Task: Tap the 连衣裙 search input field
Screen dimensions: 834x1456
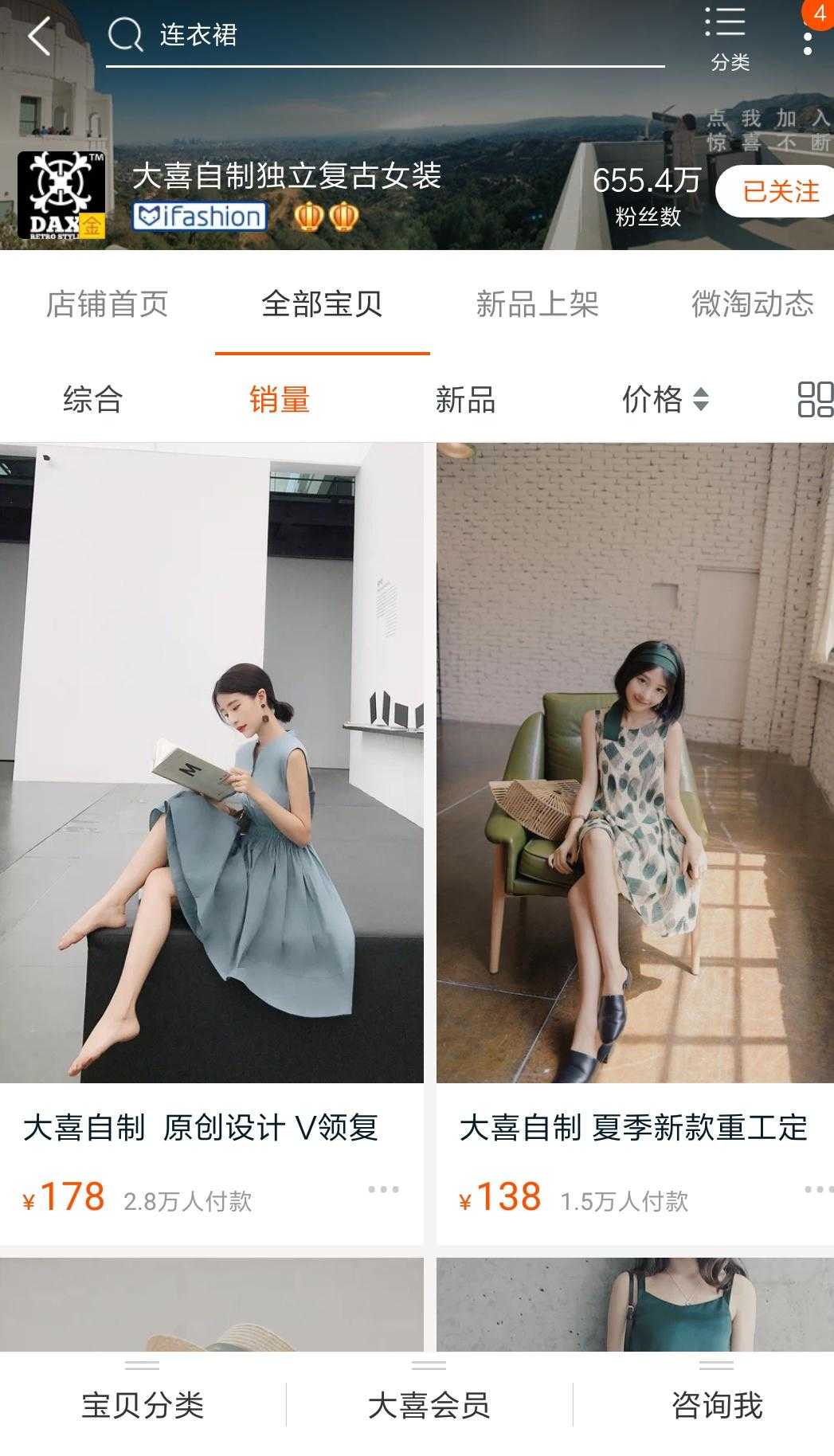Action: (358, 36)
